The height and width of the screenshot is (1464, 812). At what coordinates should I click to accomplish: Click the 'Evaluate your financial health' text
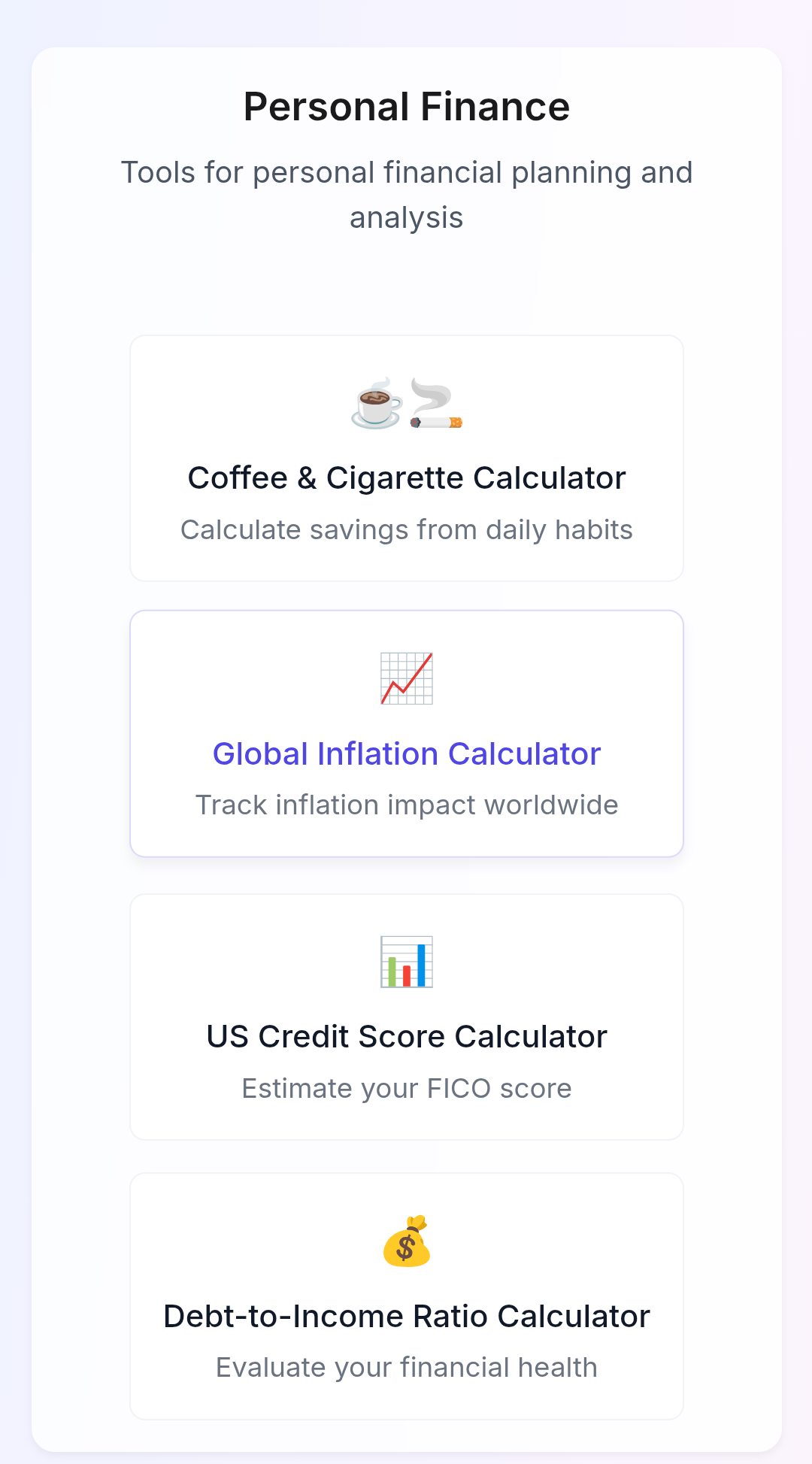pyautogui.click(x=406, y=1368)
